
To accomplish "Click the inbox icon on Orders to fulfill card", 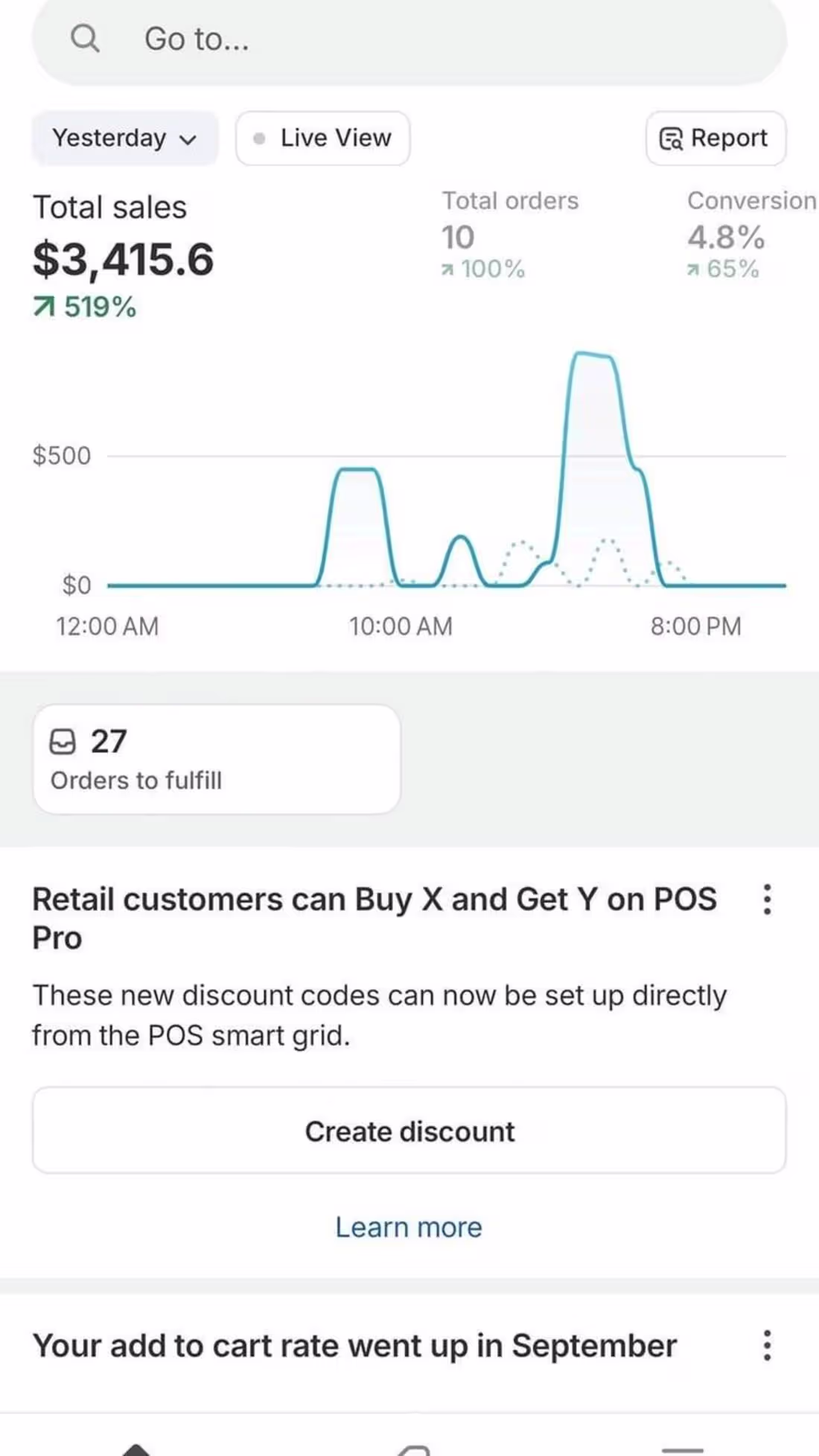I will tap(66, 740).
